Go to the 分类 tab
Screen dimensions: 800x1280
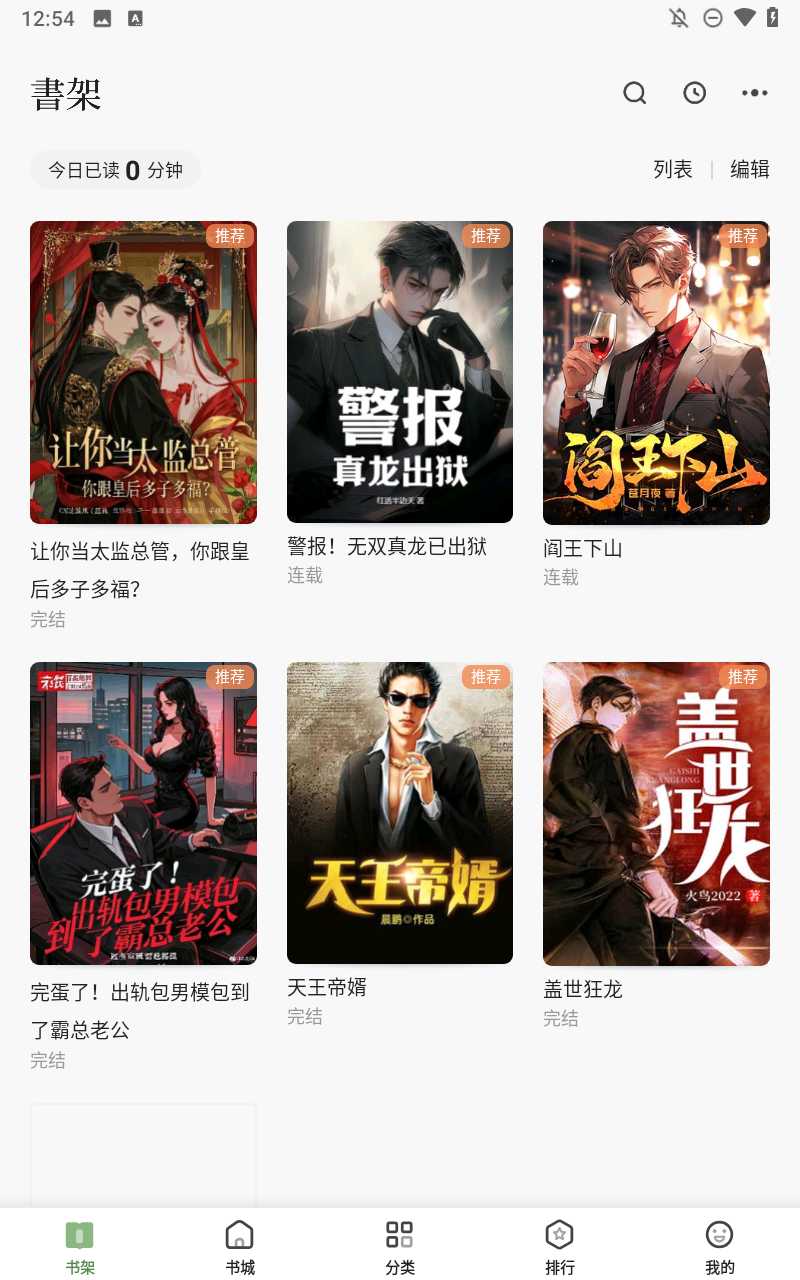pos(400,1246)
